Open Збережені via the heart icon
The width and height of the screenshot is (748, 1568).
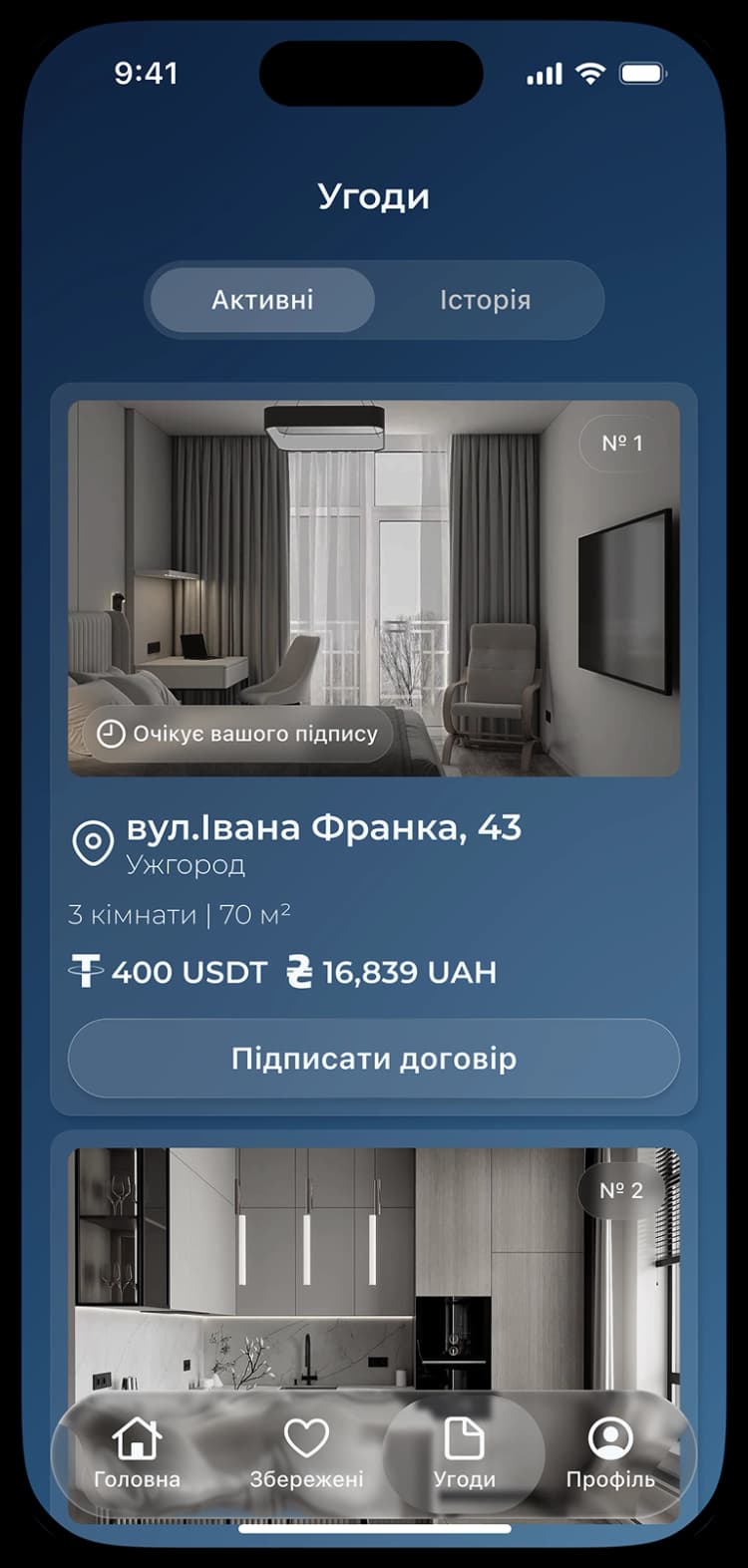click(x=307, y=1435)
